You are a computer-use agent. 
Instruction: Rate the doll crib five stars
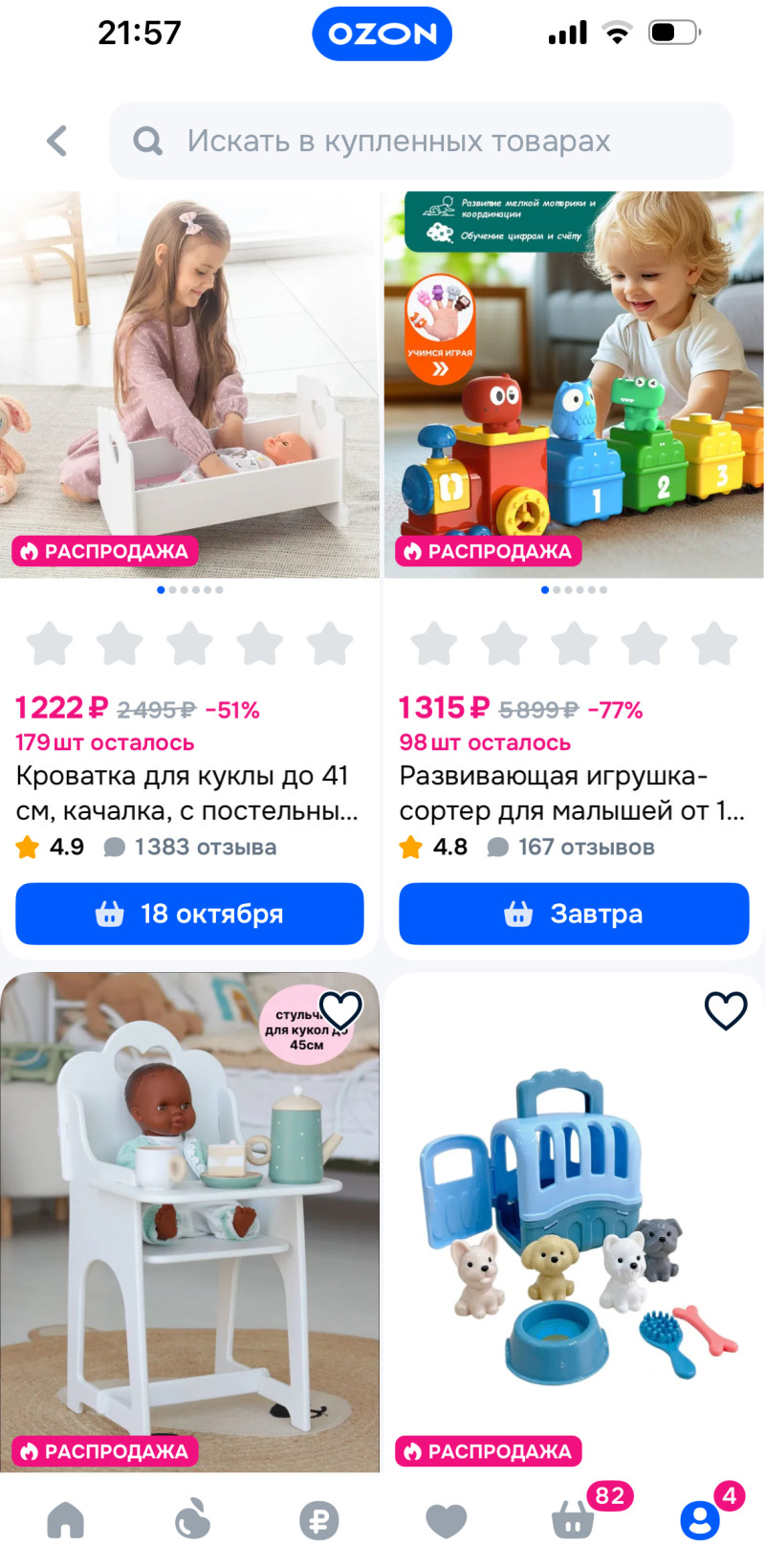tap(330, 643)
